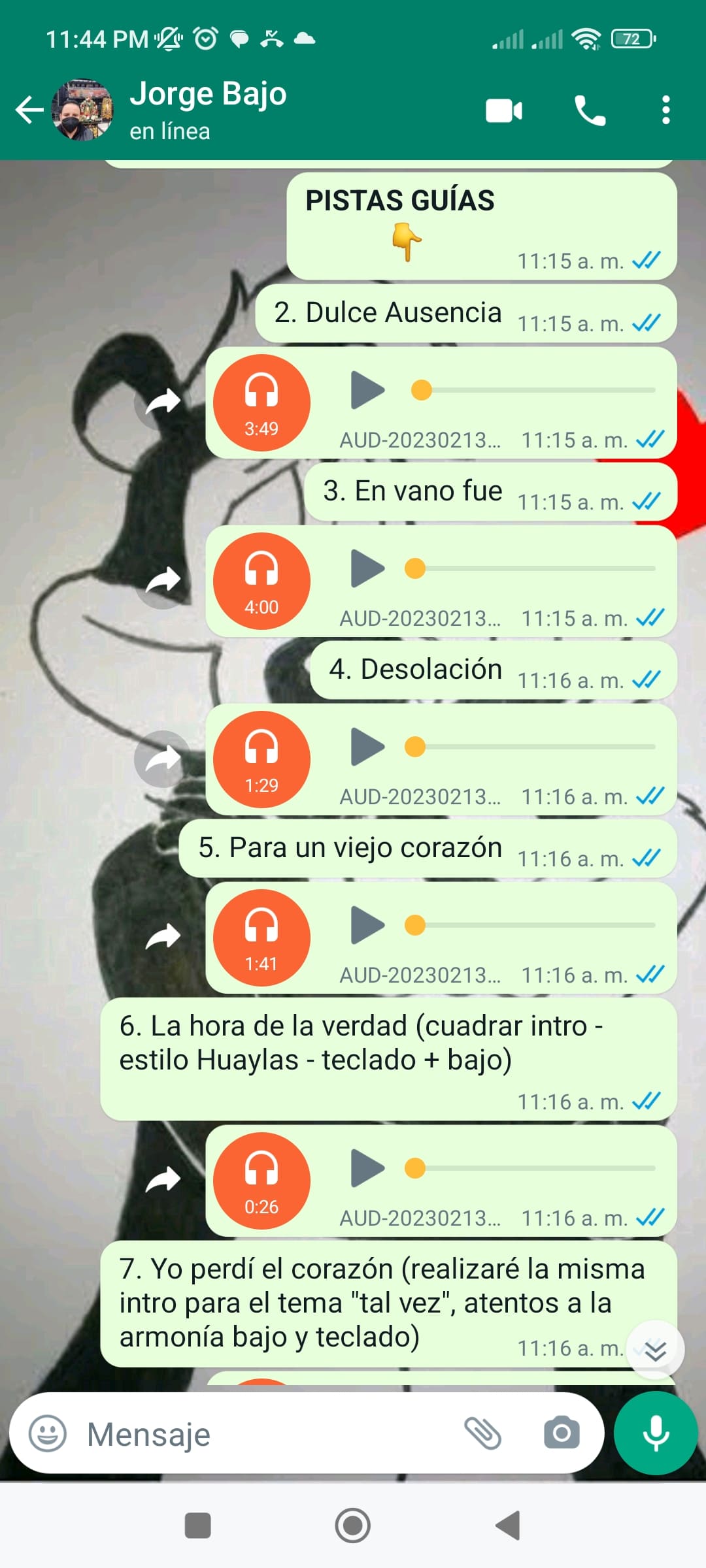The height and width of the screenshot is (1568, 706).
Task: Forward the 0:26 audio message
Action: pyautogui.click(x=162, y=1180)
